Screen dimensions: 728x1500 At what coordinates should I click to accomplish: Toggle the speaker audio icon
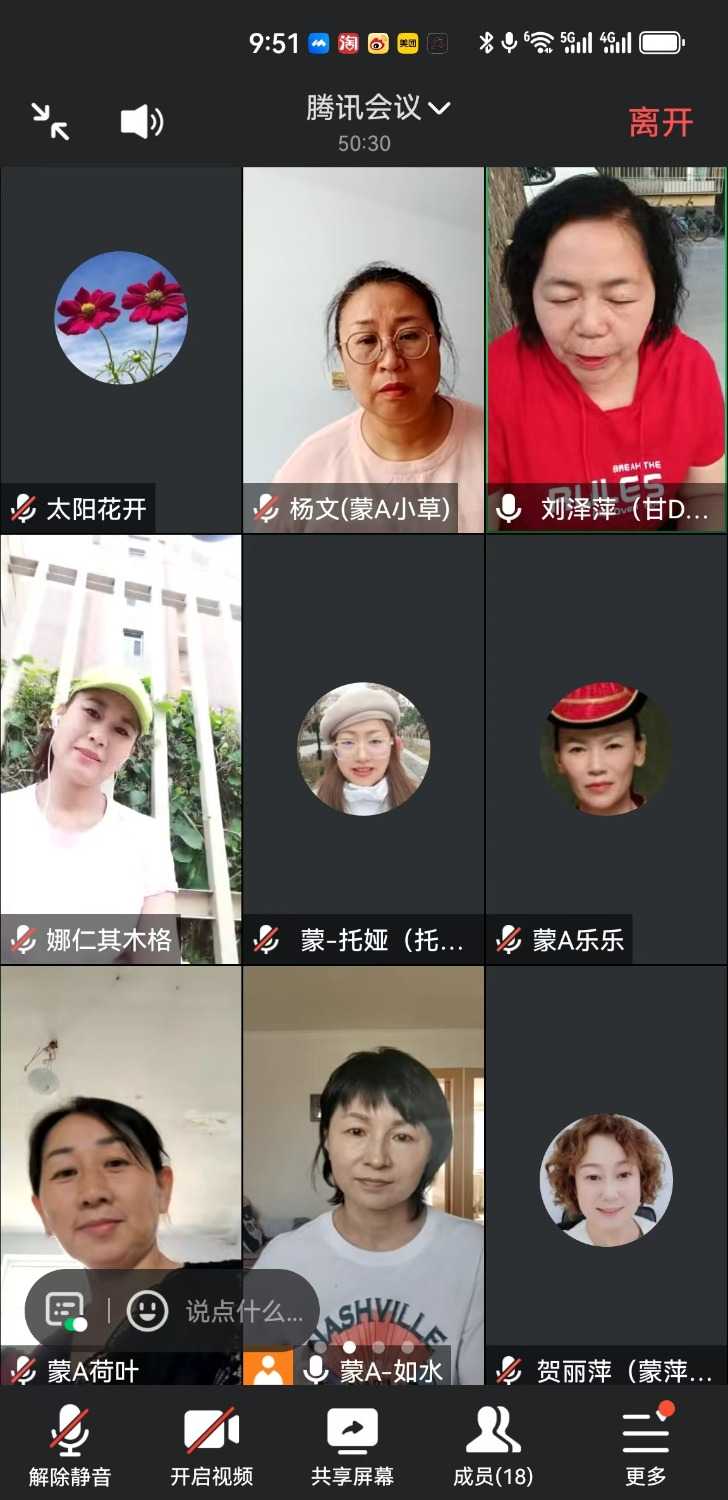tap(142, 122)
